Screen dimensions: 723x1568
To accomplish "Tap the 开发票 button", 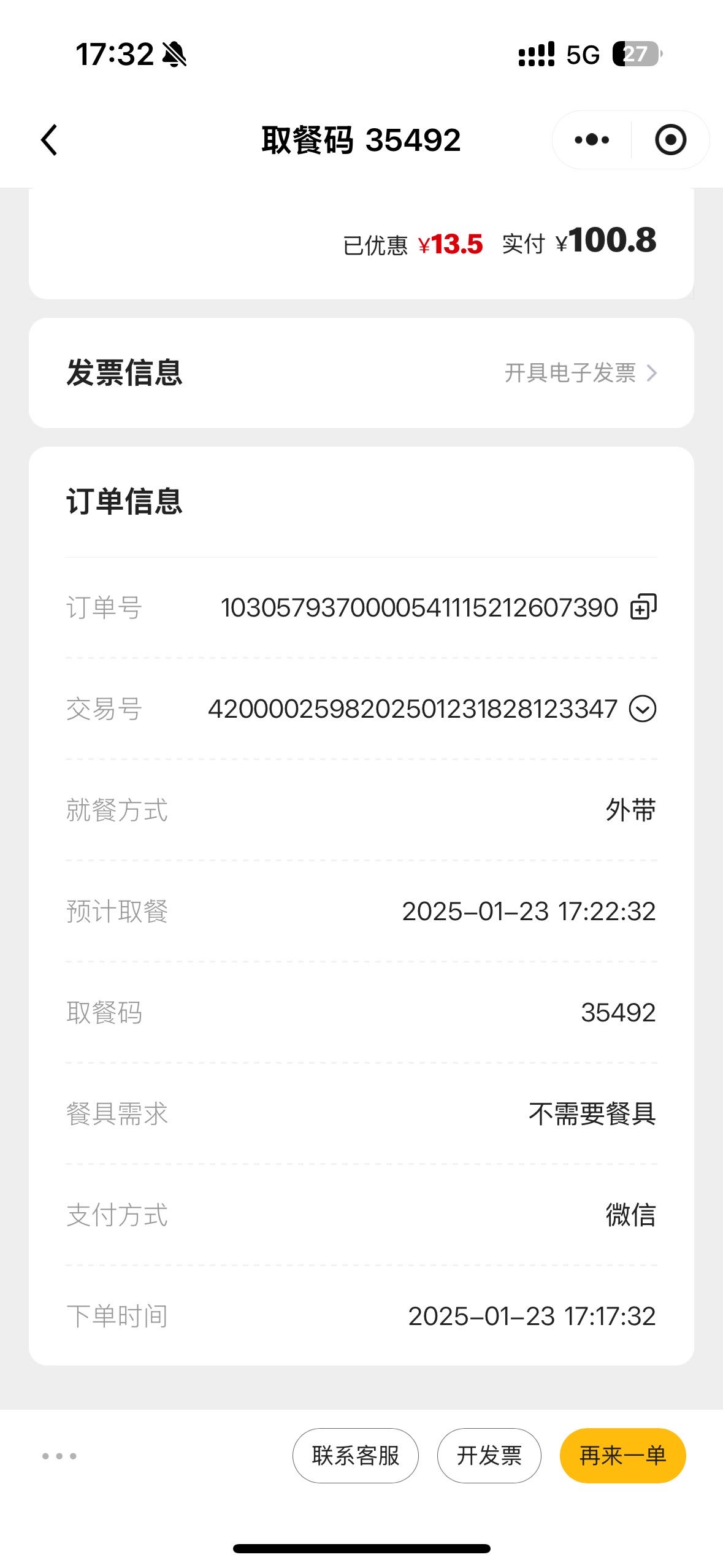I will point(489,1455).
